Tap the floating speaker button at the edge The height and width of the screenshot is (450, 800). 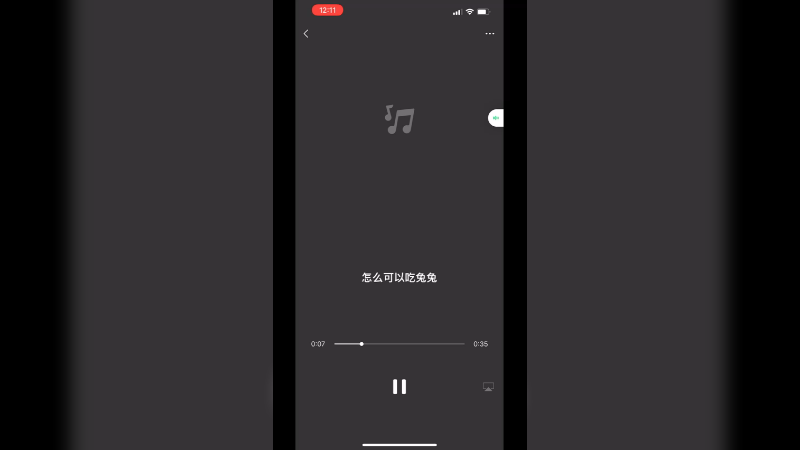tap(496, 118)
